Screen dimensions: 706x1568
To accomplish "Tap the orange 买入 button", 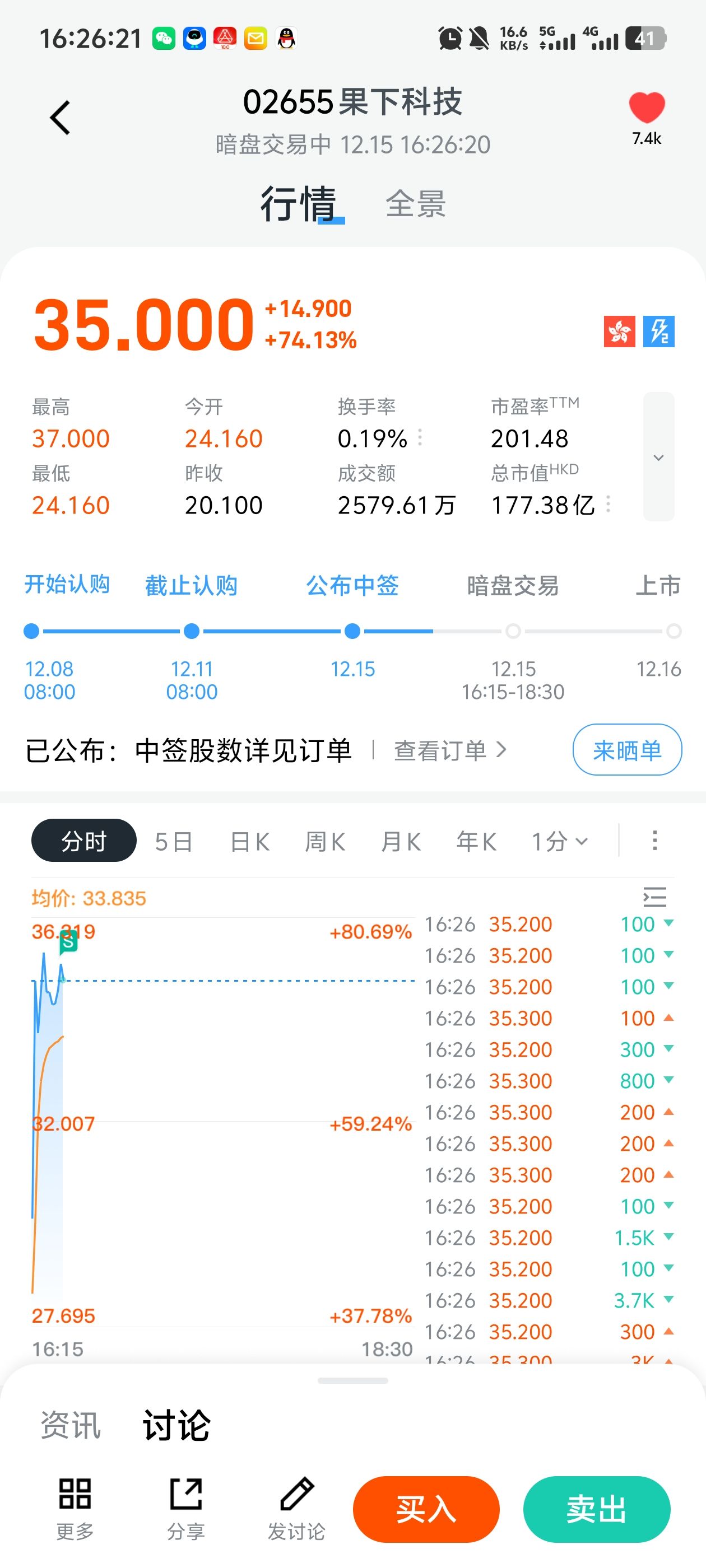I will [426, 1509].
